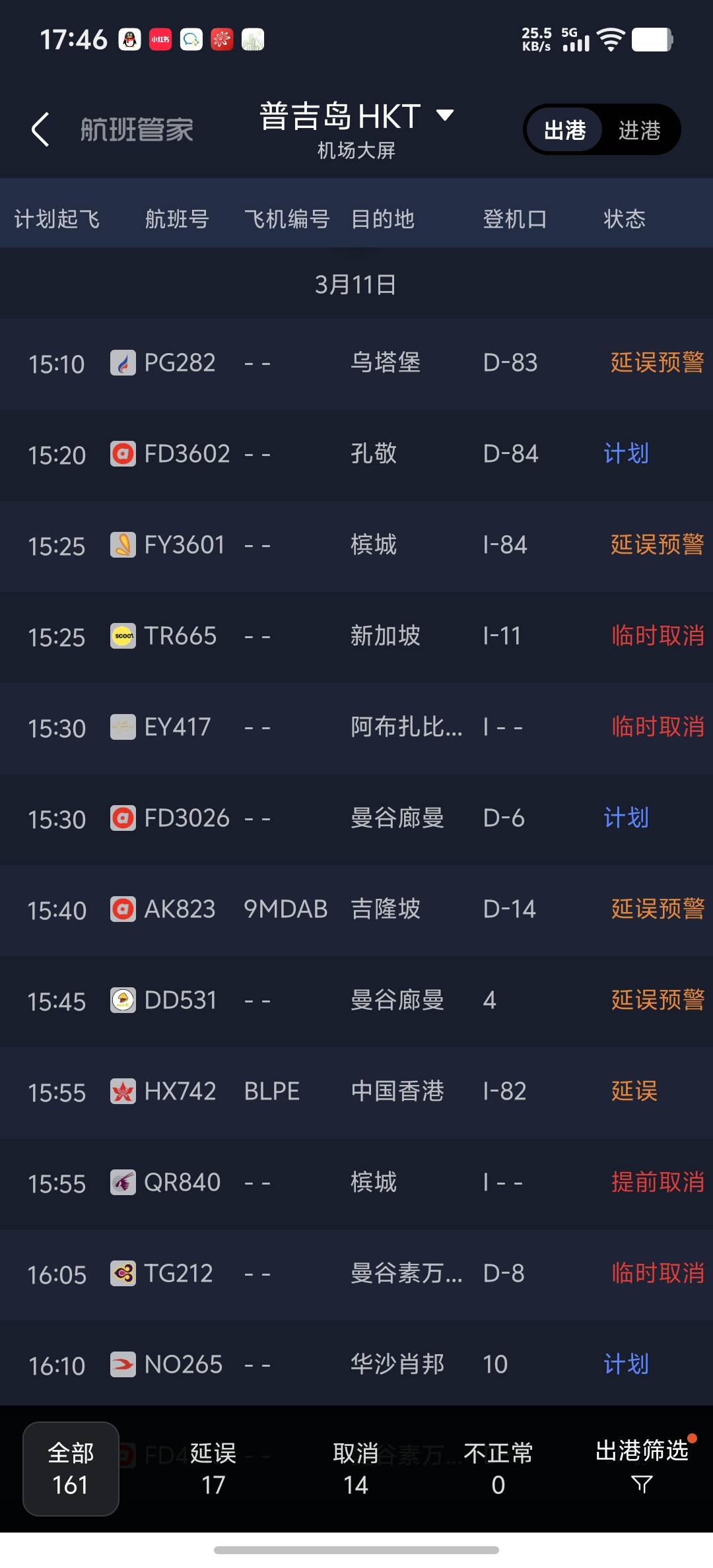
Task: Select the Hong Kong Airlines logo beside HX742
Action: coord(122,1092)
